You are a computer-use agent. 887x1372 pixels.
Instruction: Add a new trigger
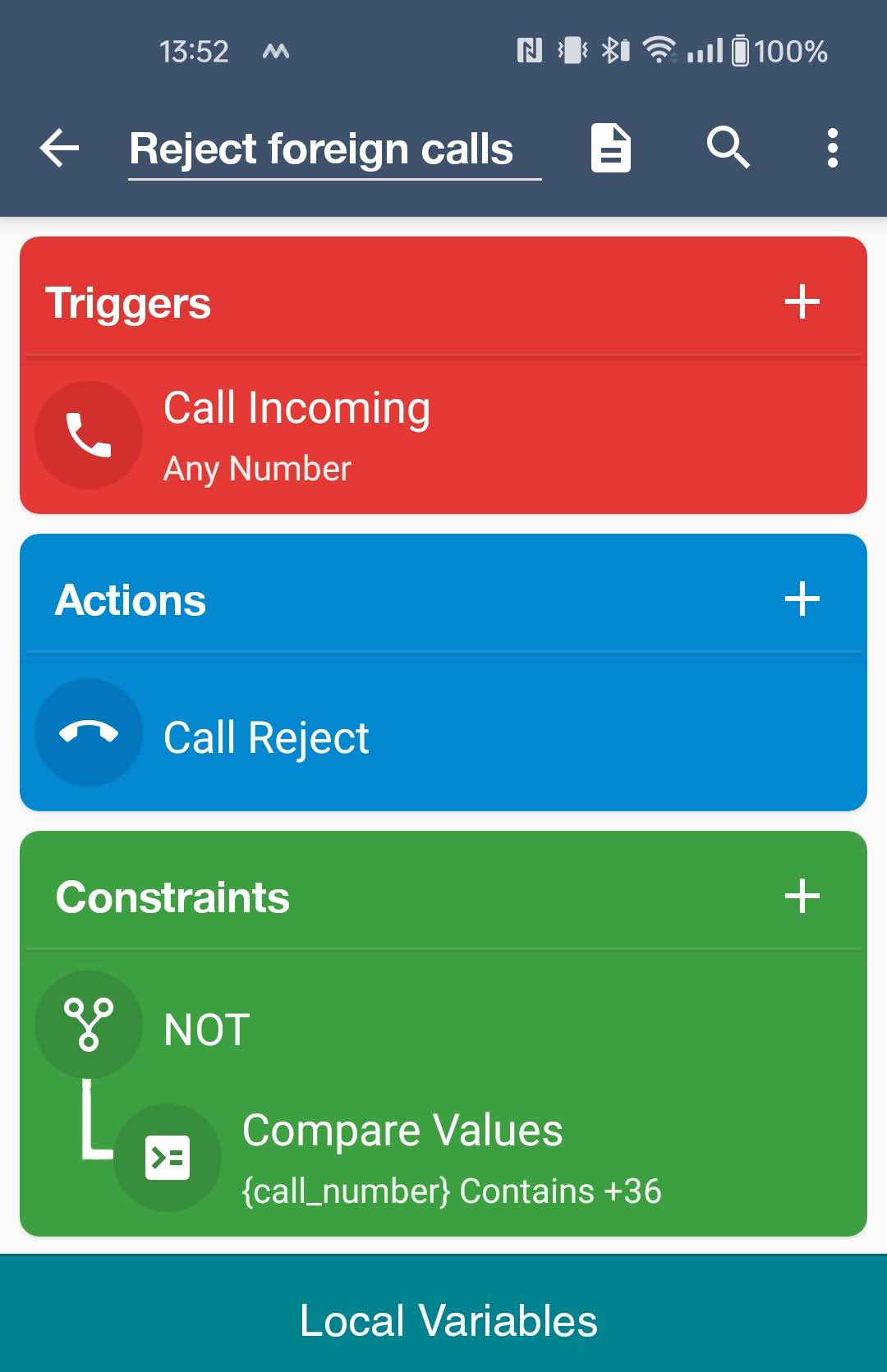(x=802, y=302)
